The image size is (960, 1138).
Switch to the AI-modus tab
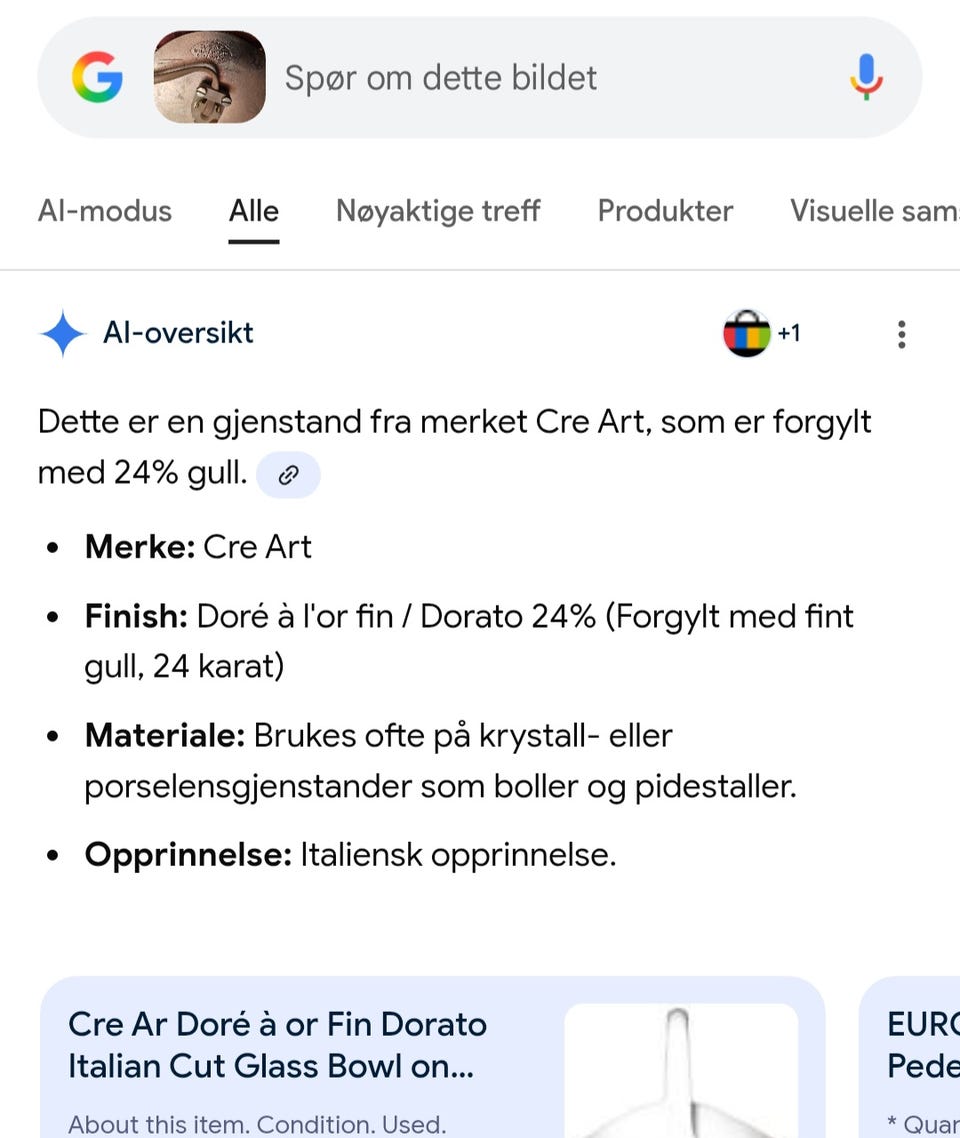point(105,211)
